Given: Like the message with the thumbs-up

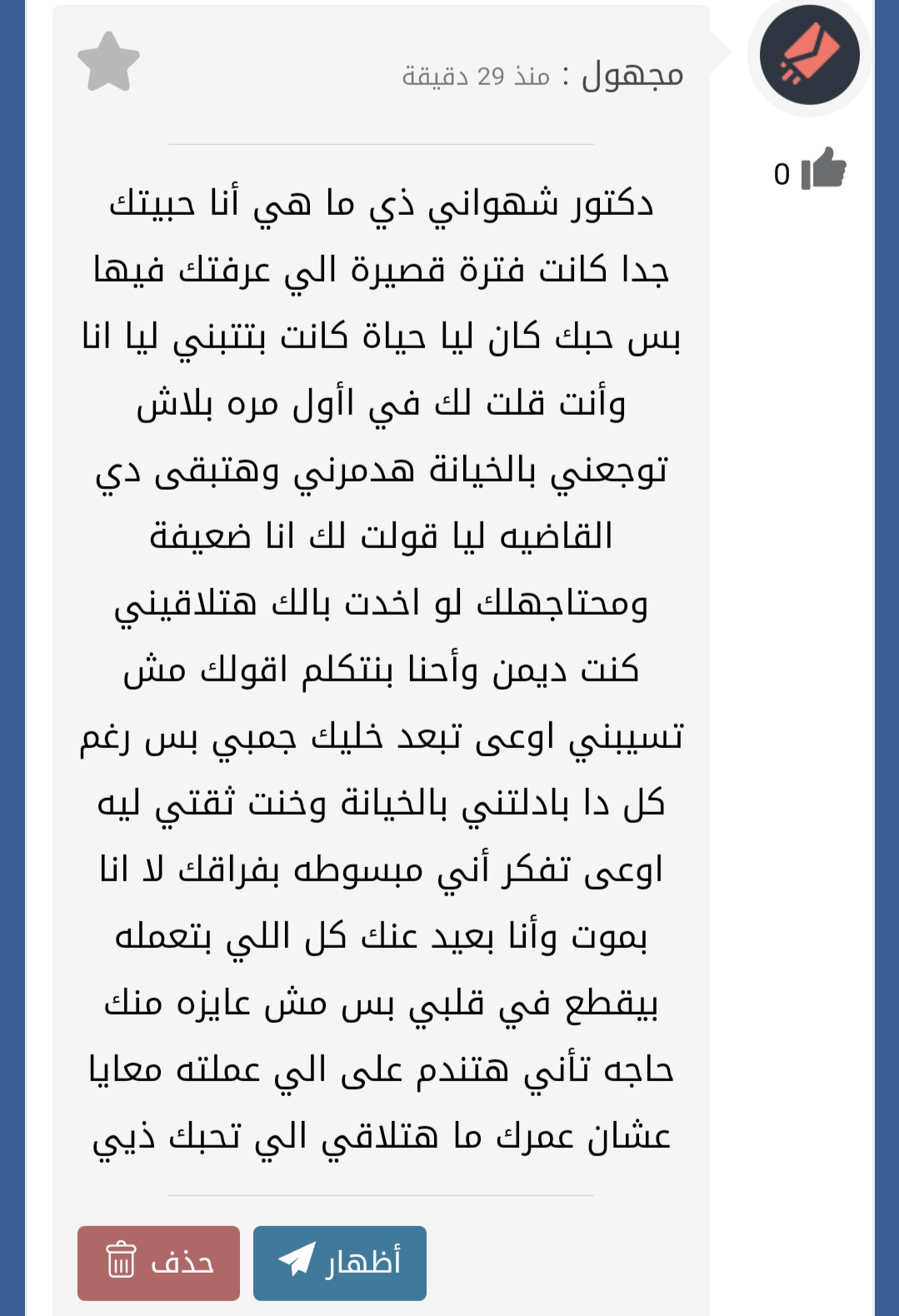Looking at the screenshot, I should click(823, 168).
